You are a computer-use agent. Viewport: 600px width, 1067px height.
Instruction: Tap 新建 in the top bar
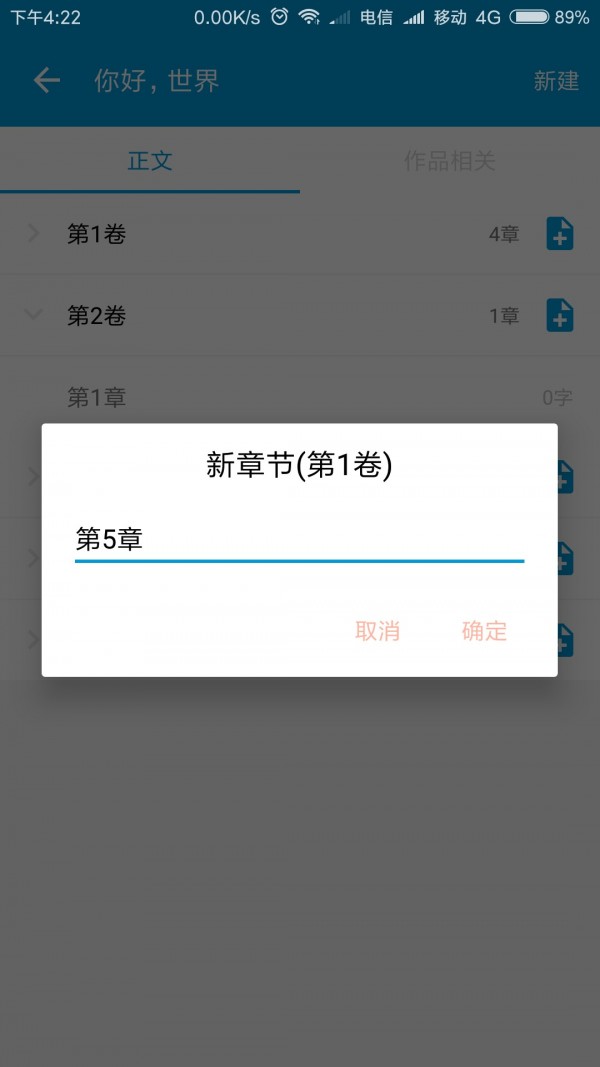click(556, 81)
